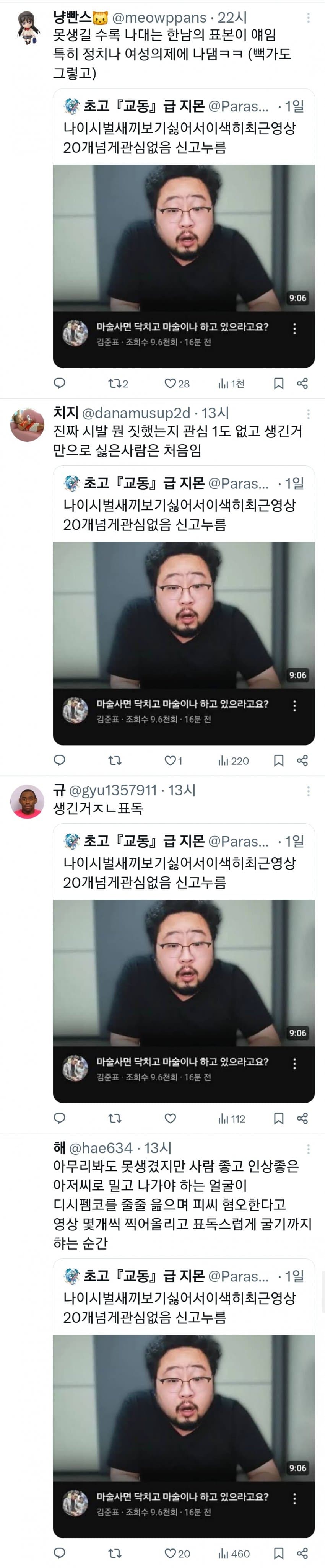Share the tweet by @meowppans
The width and height of the screenshot is (325, 1568).
tap(302, 383)
